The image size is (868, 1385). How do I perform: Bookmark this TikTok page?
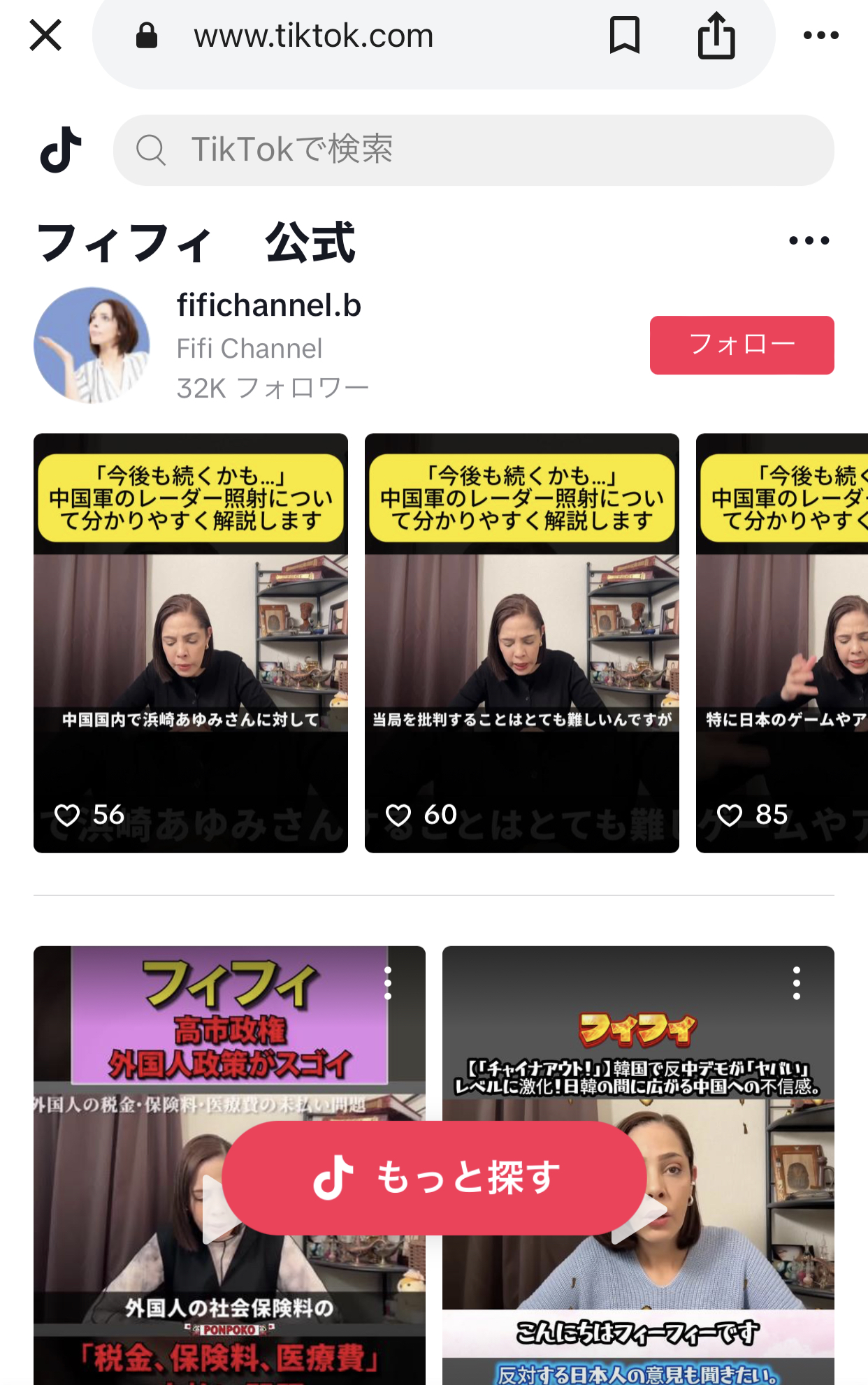point(624,36)
